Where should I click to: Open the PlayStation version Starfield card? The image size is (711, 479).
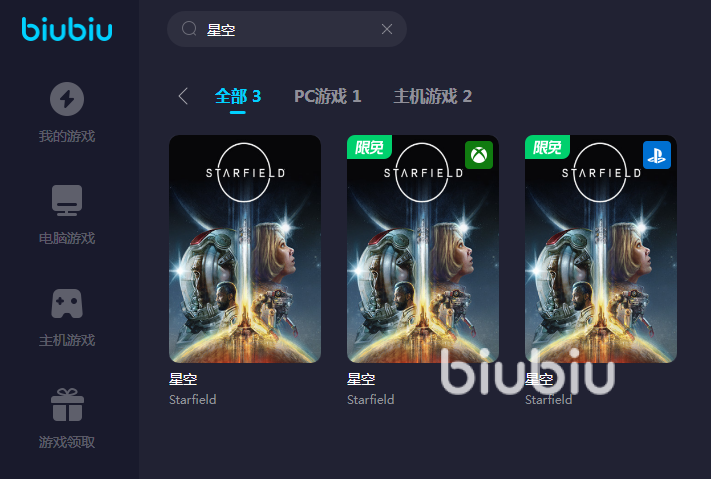pos(601,249)
